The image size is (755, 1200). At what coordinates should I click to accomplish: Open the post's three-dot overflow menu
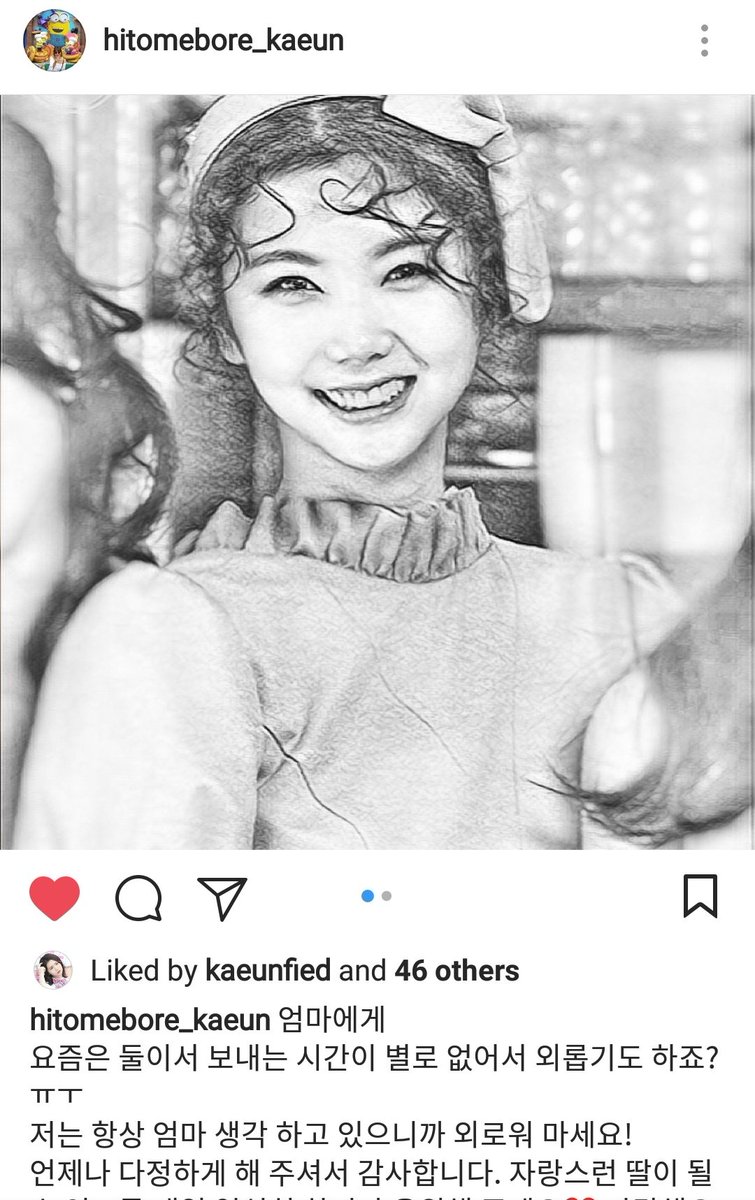[705, 41]
